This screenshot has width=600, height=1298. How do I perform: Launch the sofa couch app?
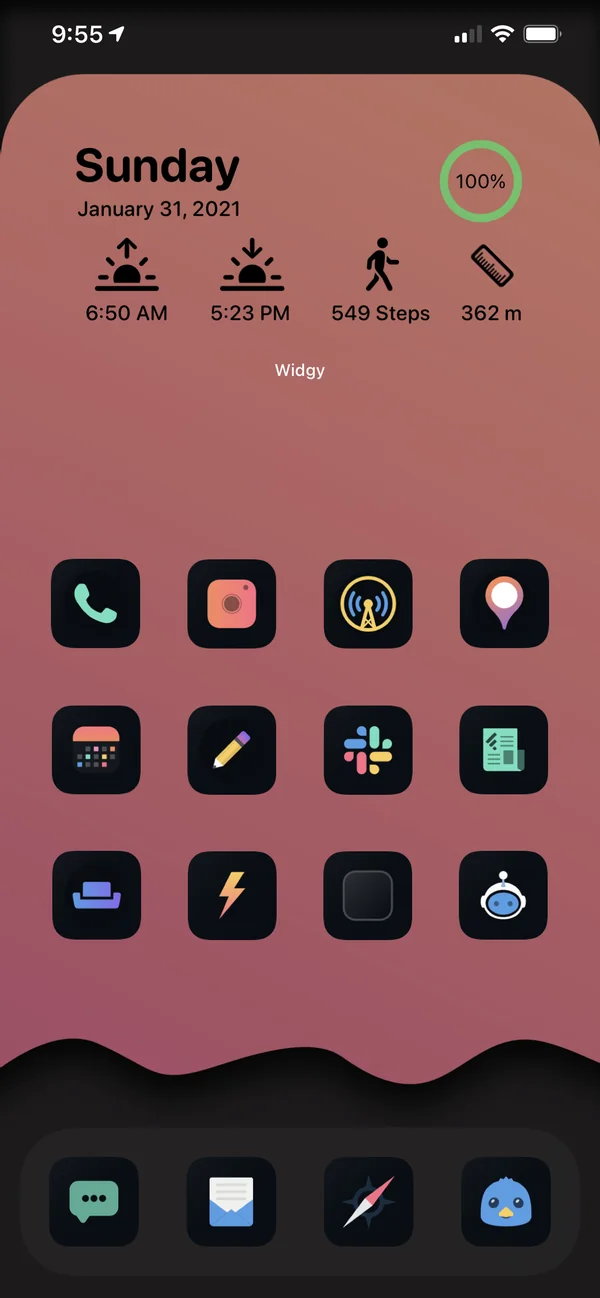pos(95,895)
